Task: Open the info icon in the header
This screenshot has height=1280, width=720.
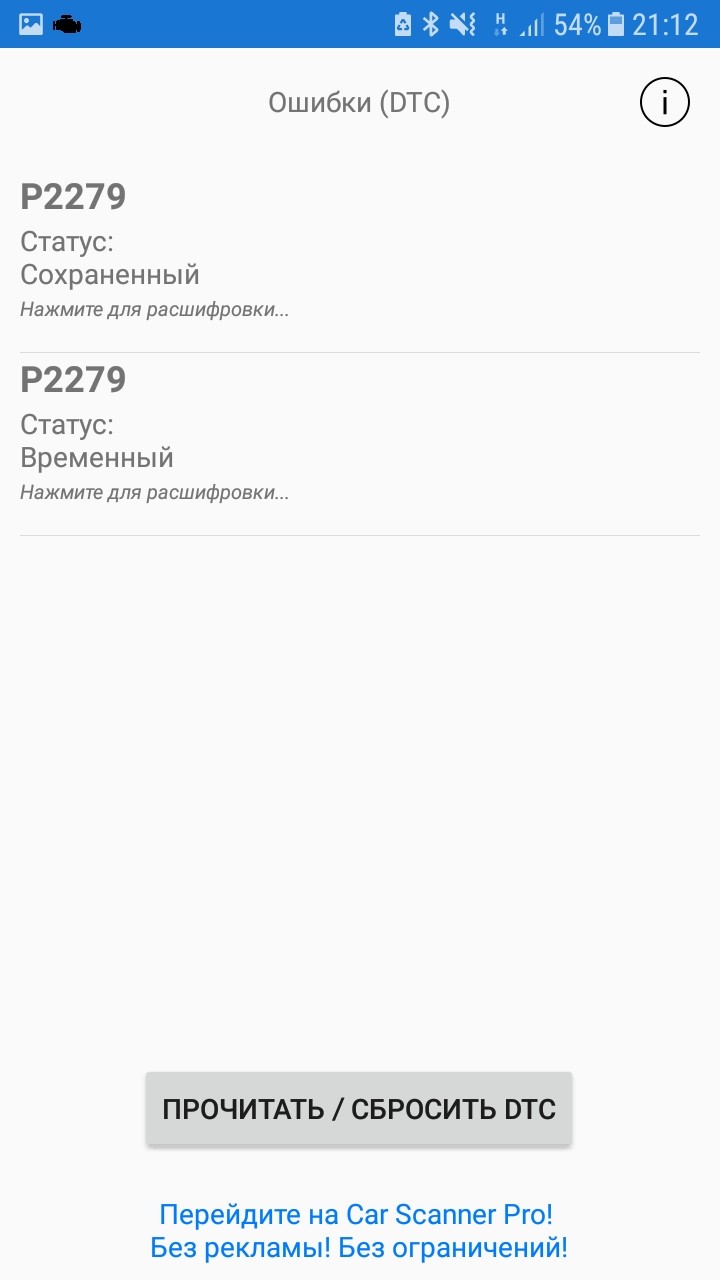Action: (x=665, y=102)
